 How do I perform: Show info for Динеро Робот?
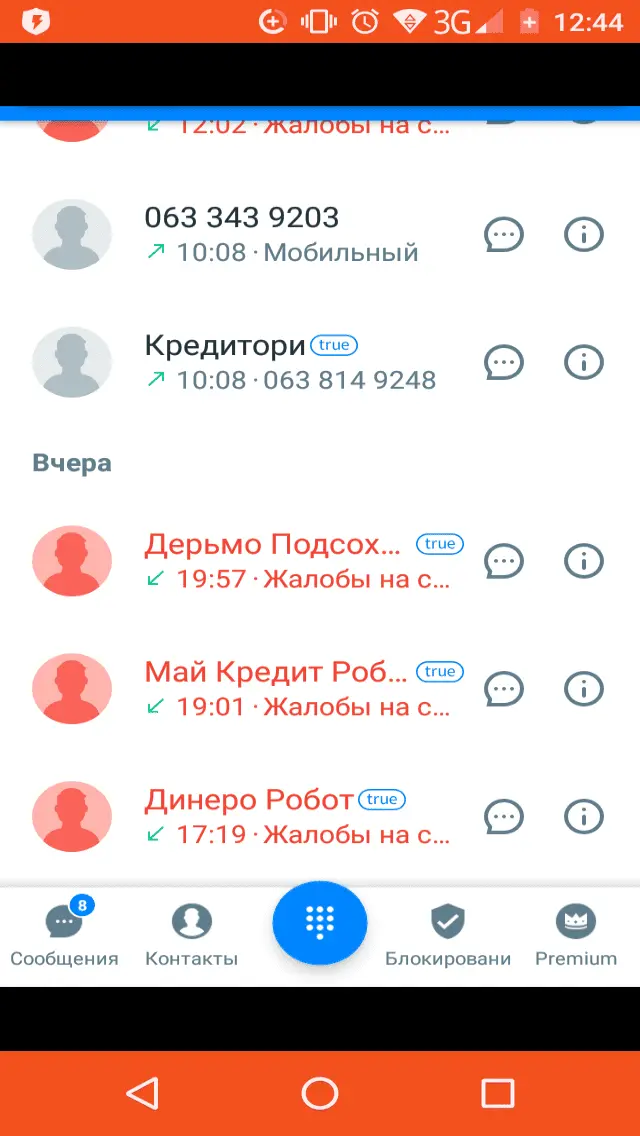[x=584, y=816]
